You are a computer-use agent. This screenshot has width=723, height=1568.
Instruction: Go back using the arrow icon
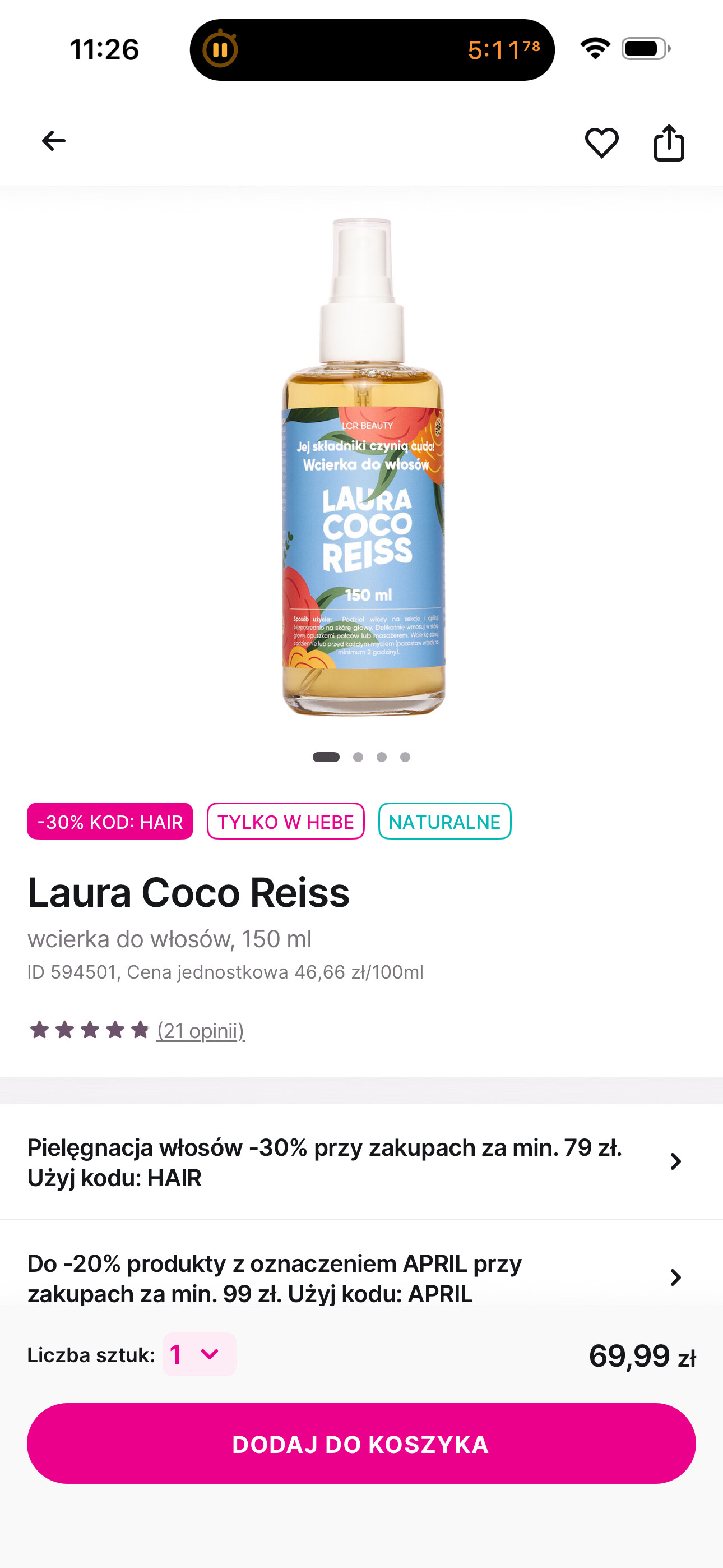click(54, 141)
